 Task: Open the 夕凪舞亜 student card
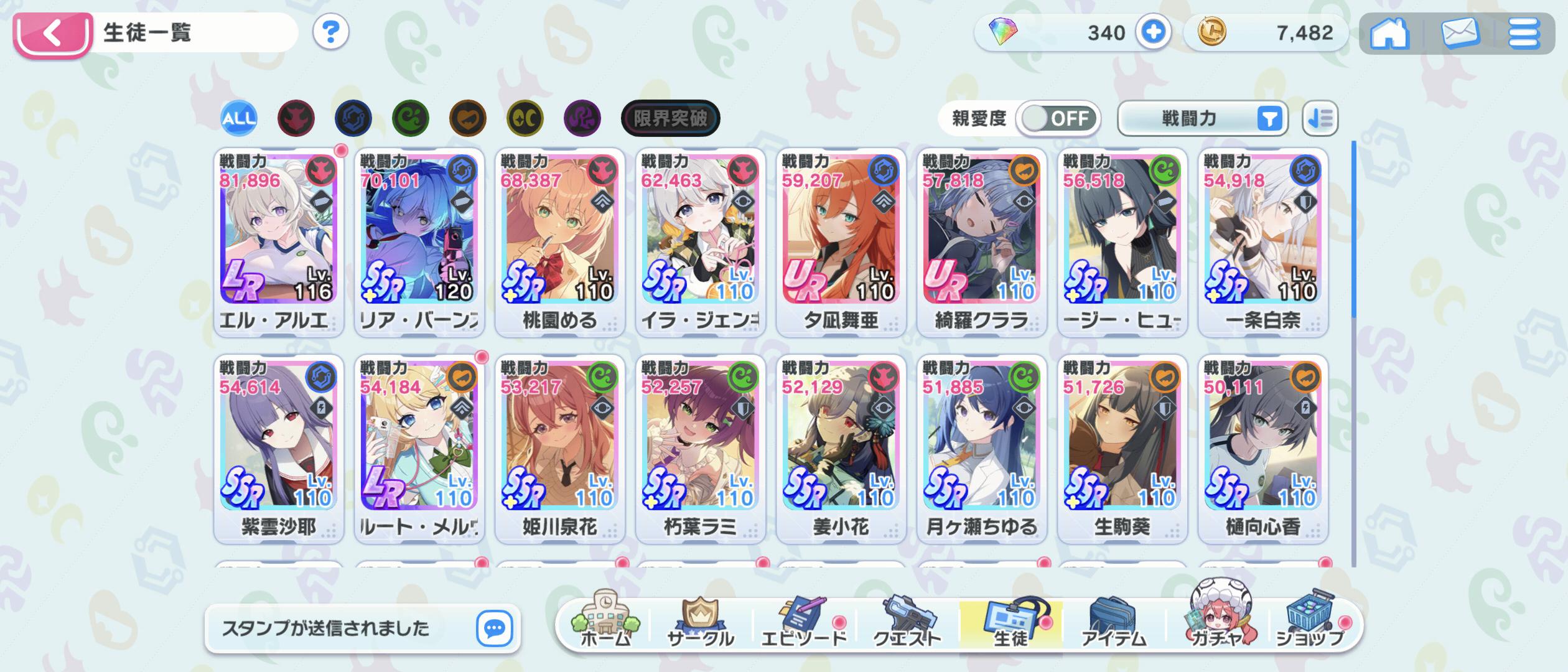[x=841, y=241]
